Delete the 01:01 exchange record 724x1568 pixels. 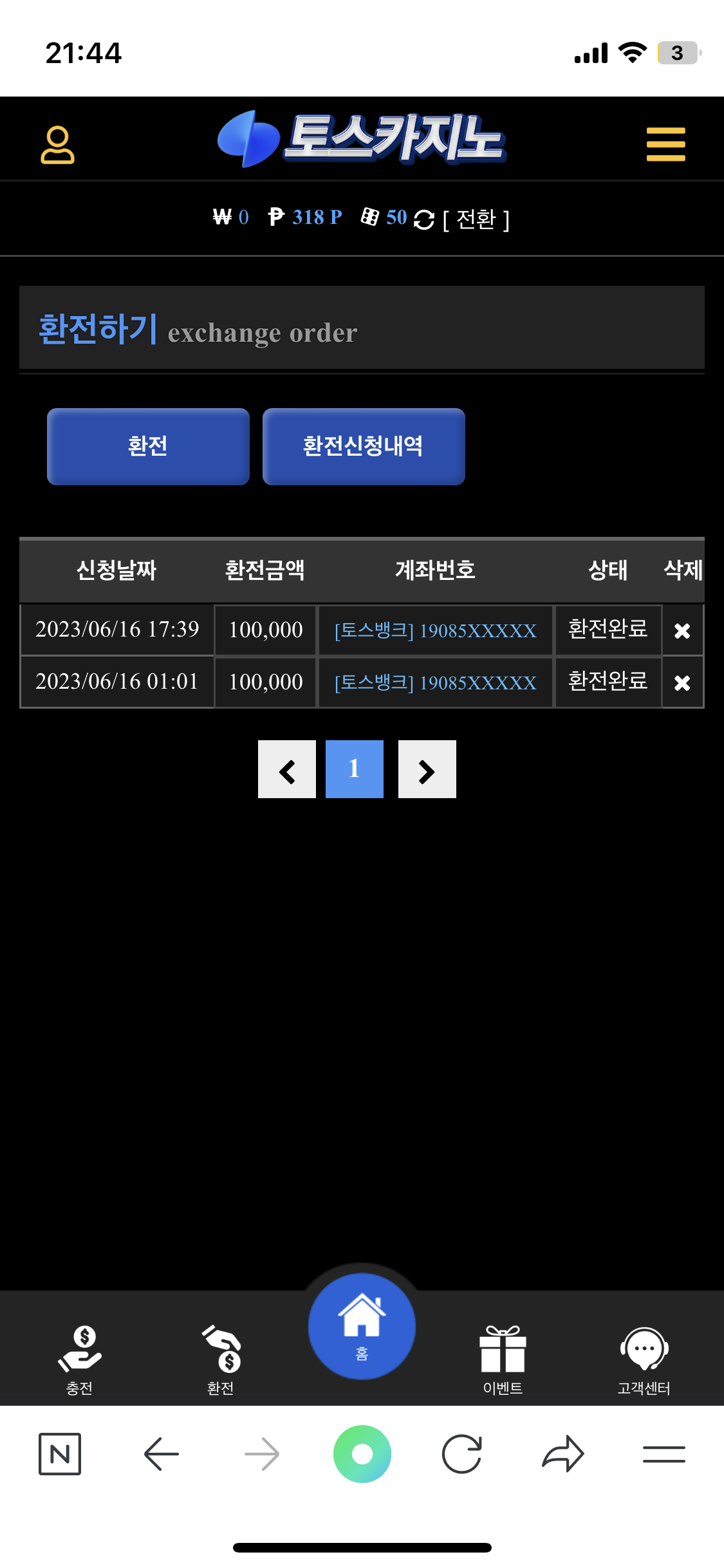point(682,683)
